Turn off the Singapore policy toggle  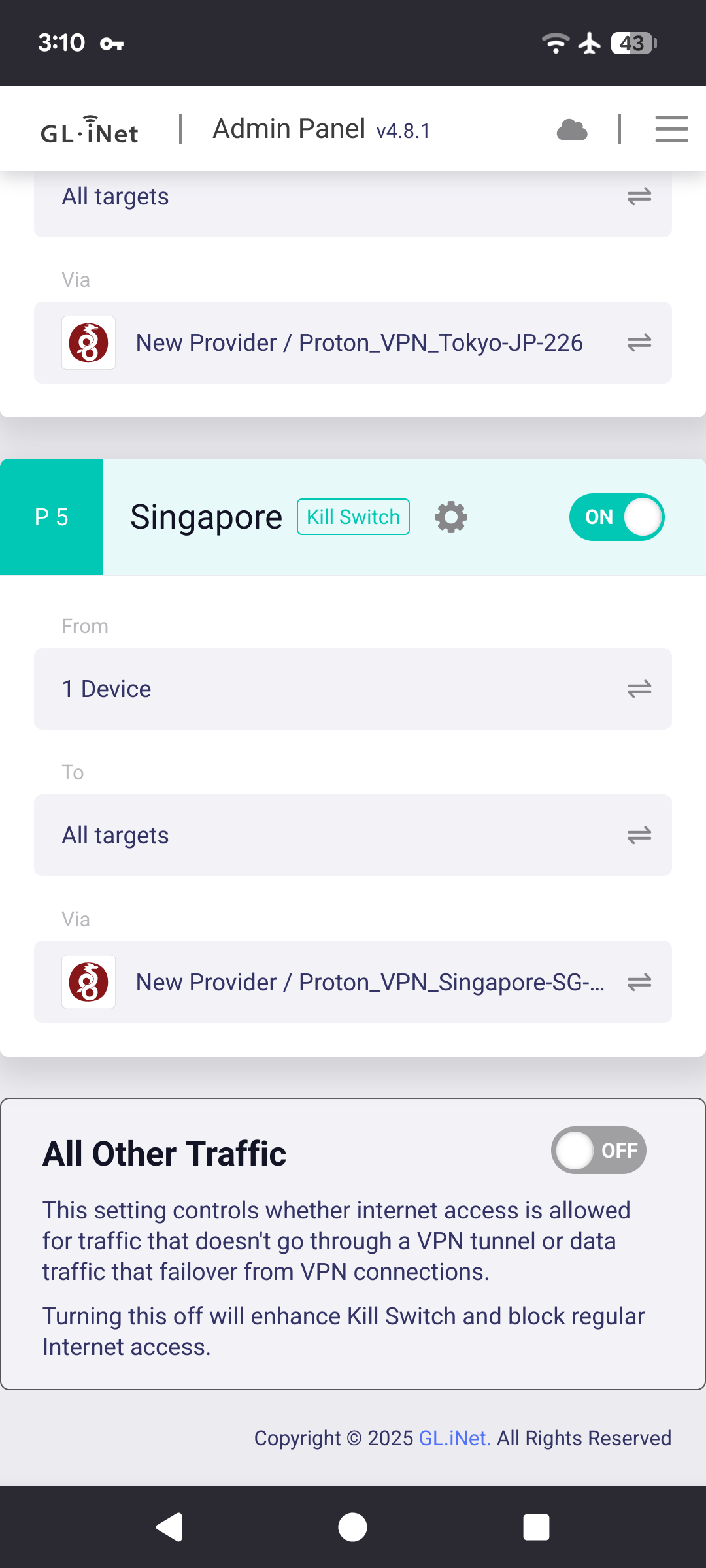pyautogui.click(x=616, y=517)
